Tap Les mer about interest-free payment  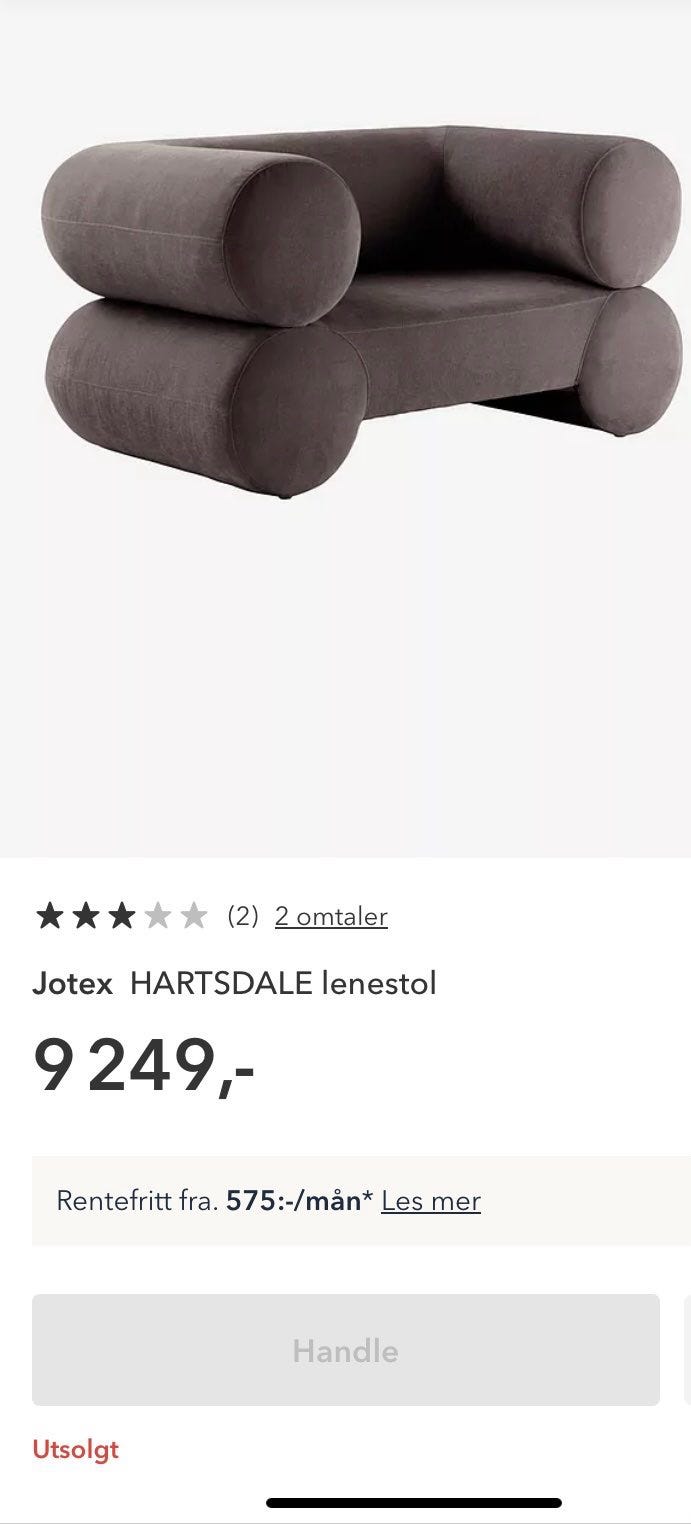click(430, 1200)
